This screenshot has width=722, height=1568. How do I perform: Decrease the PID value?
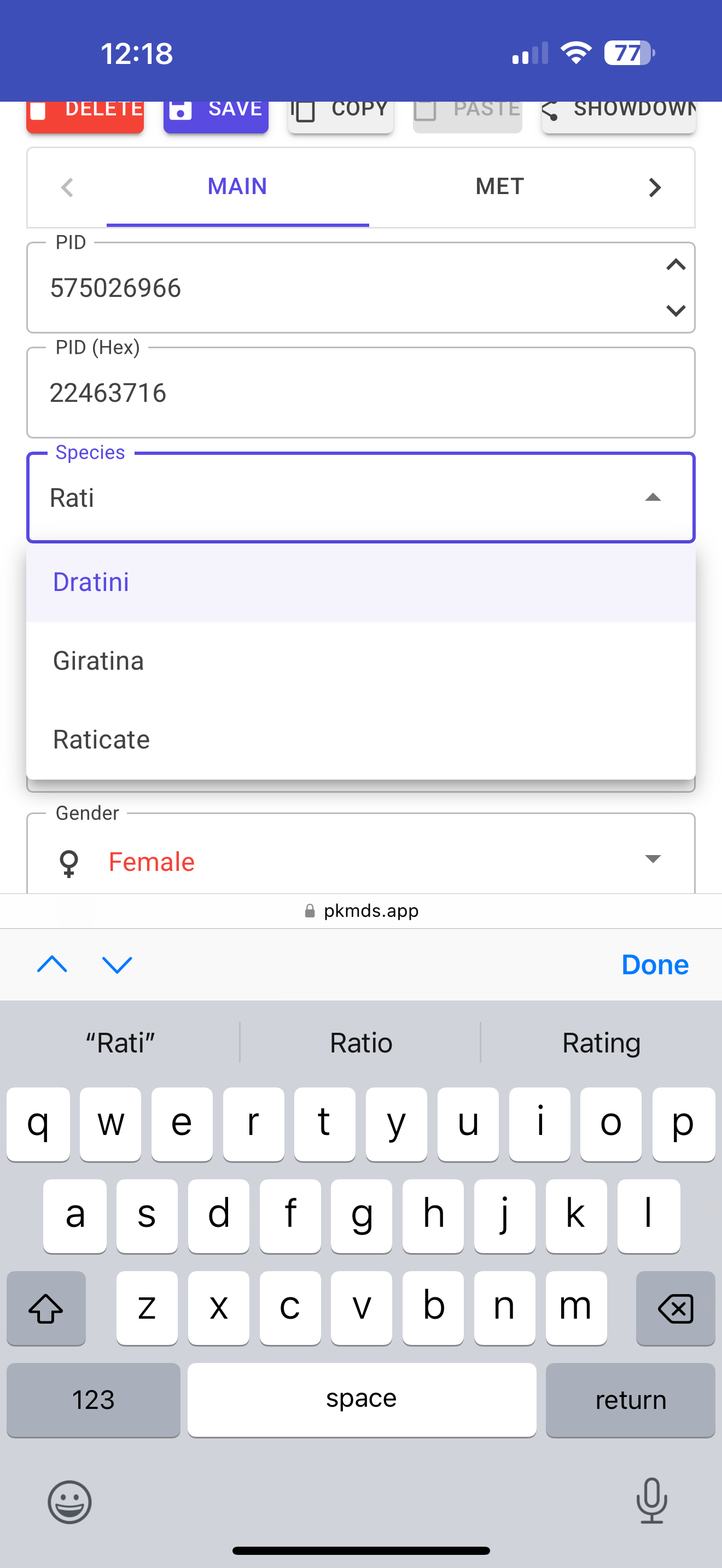point(676,311)
